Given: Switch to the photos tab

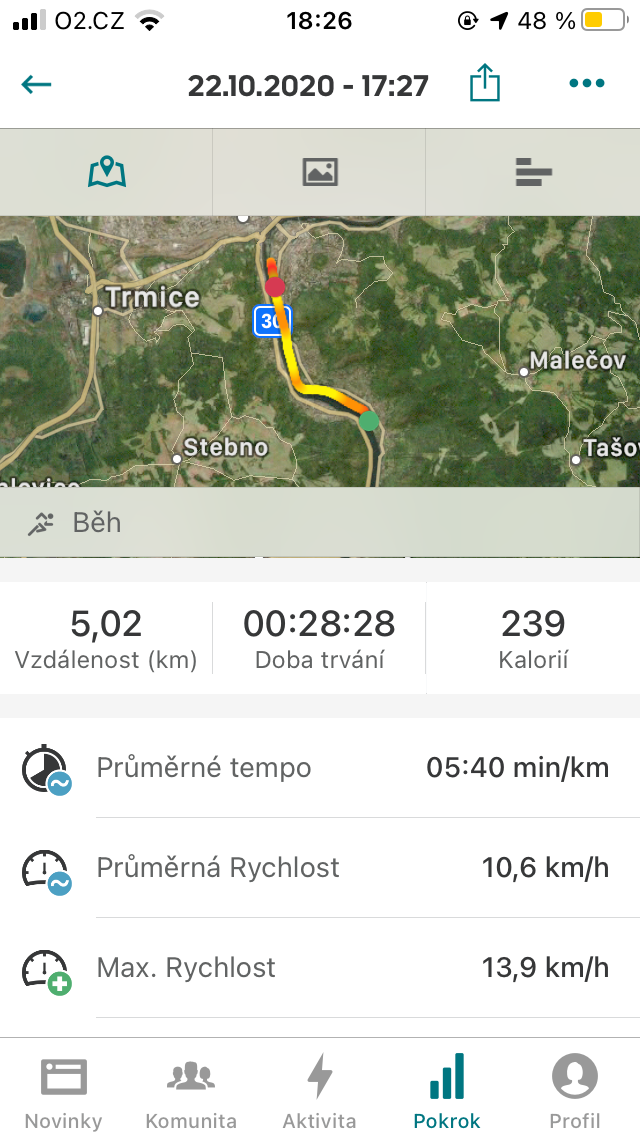Looking at the screenshot, I should click(x=320, y=172).
